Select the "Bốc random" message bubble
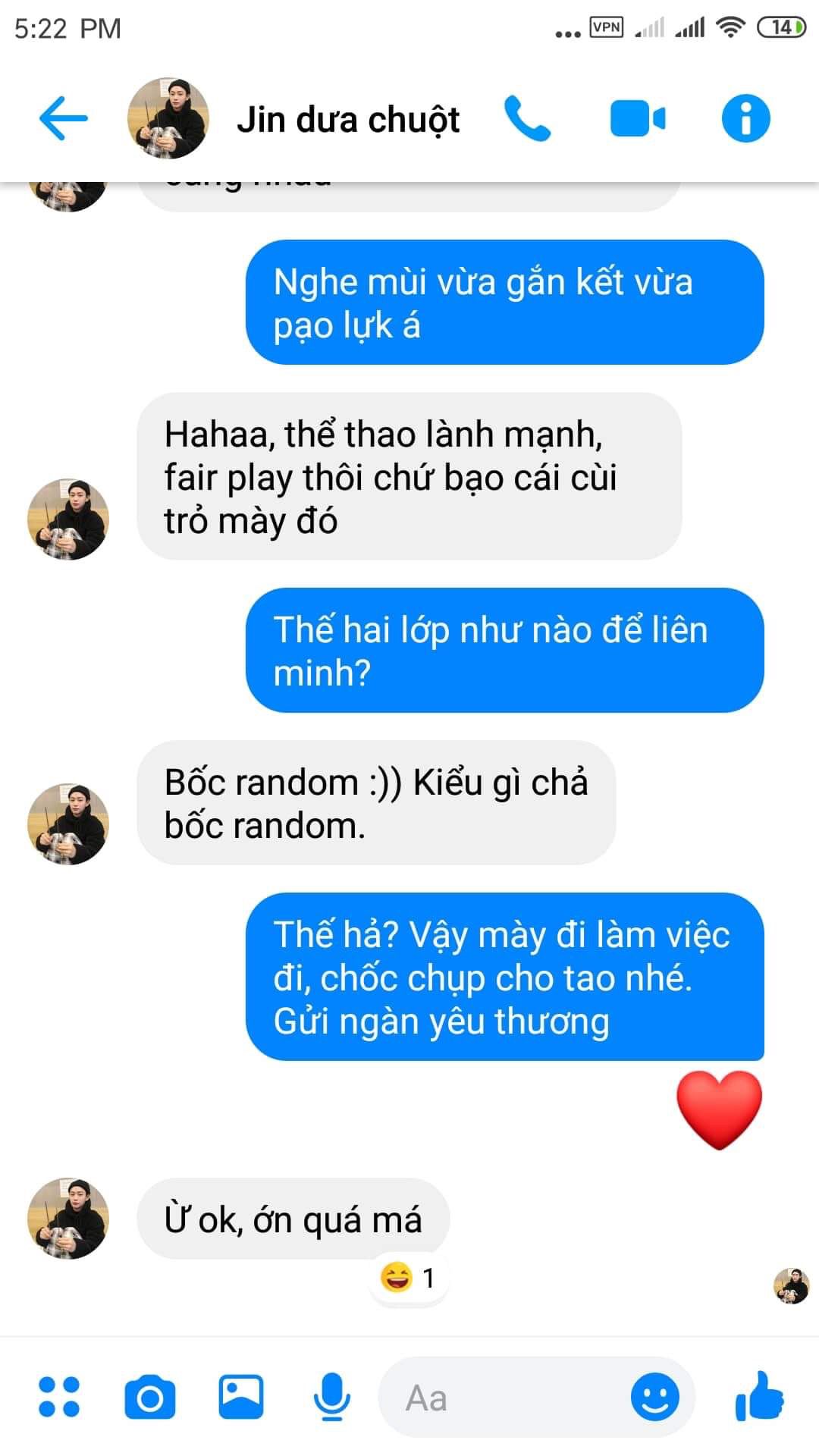This screenshot has width=819, height=1456. (x=376, y=803)
